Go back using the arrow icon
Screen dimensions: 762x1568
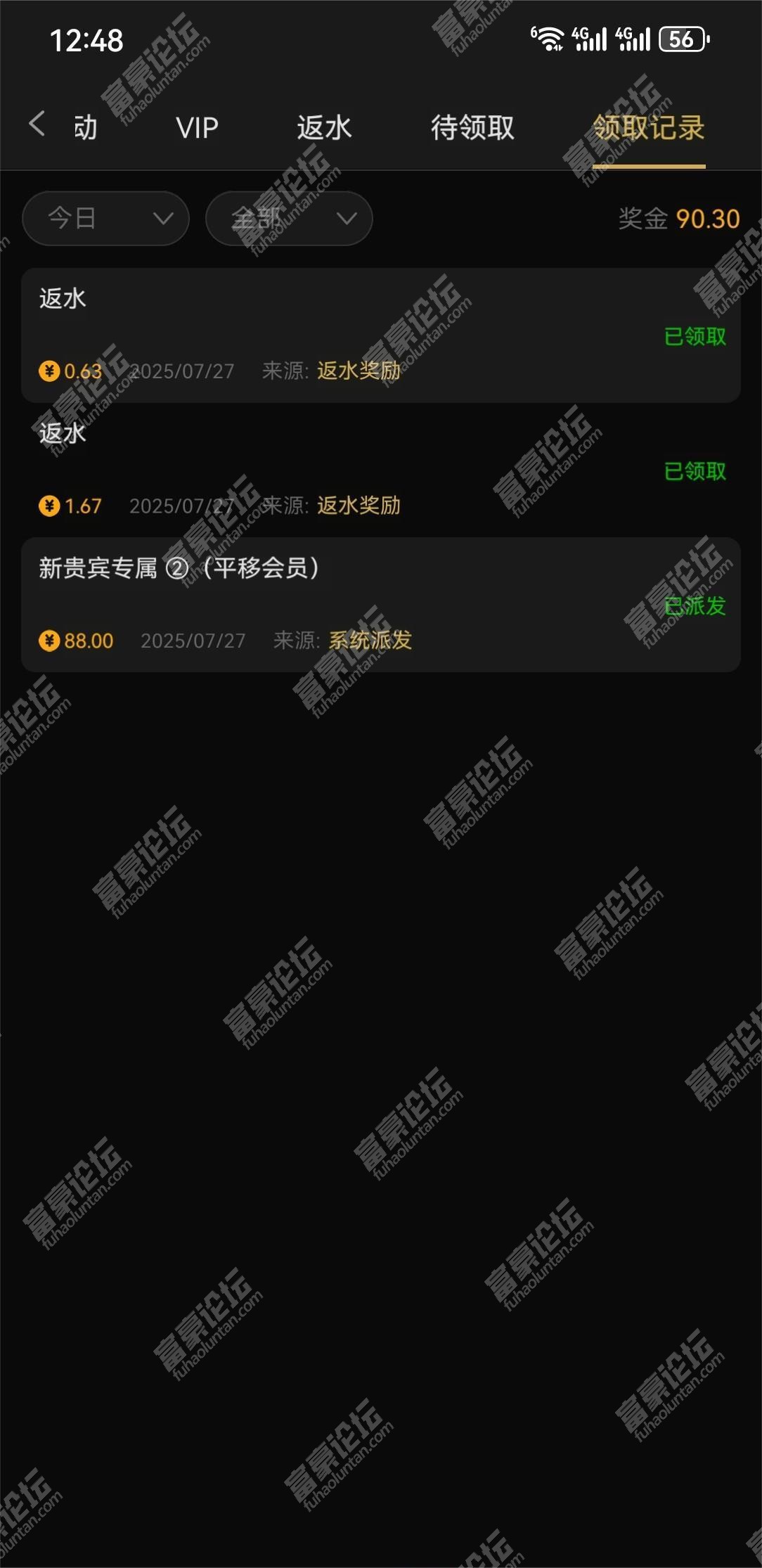[x=37, y=124]
